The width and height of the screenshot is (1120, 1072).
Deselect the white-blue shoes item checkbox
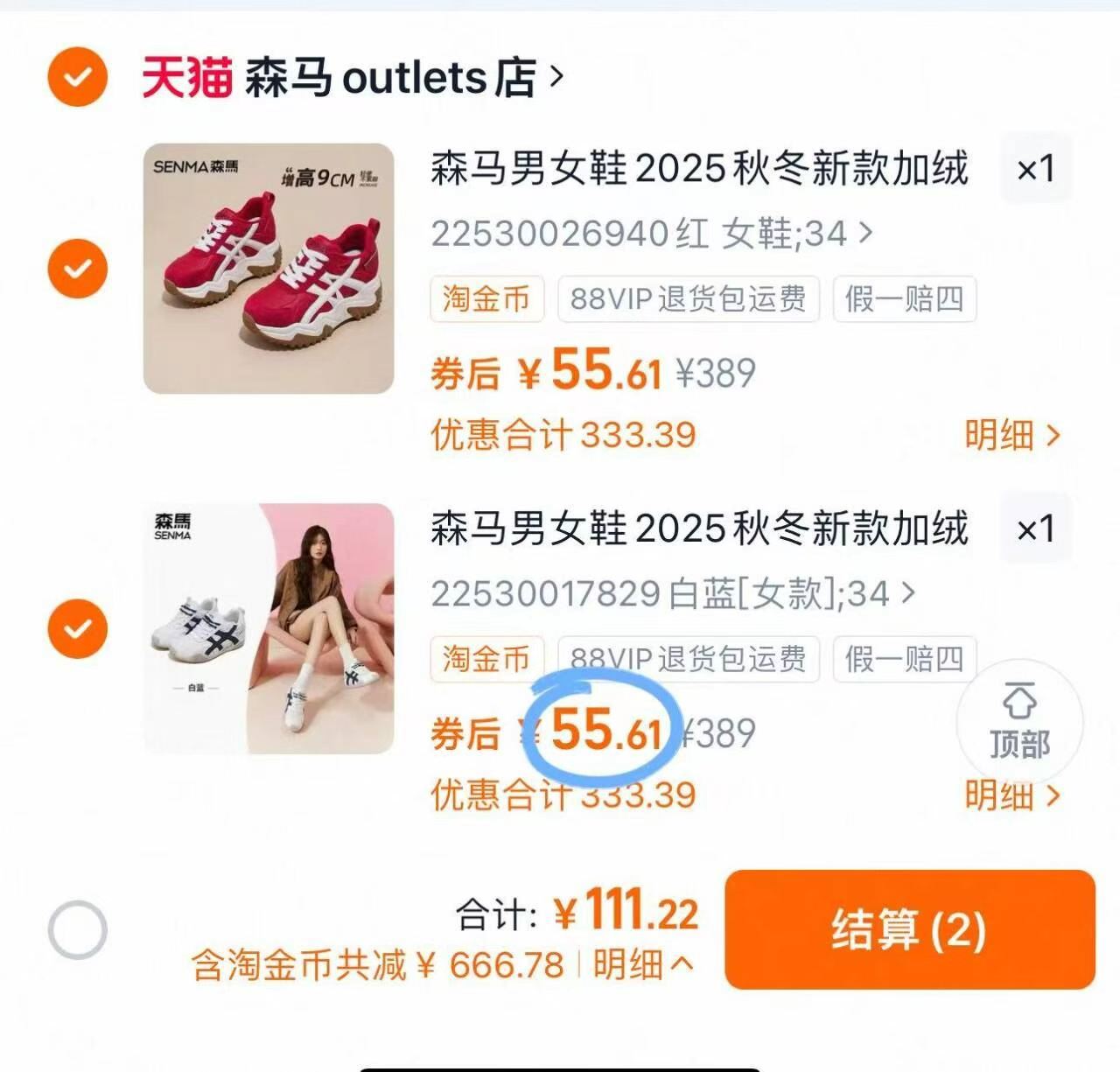pos(77,628)
